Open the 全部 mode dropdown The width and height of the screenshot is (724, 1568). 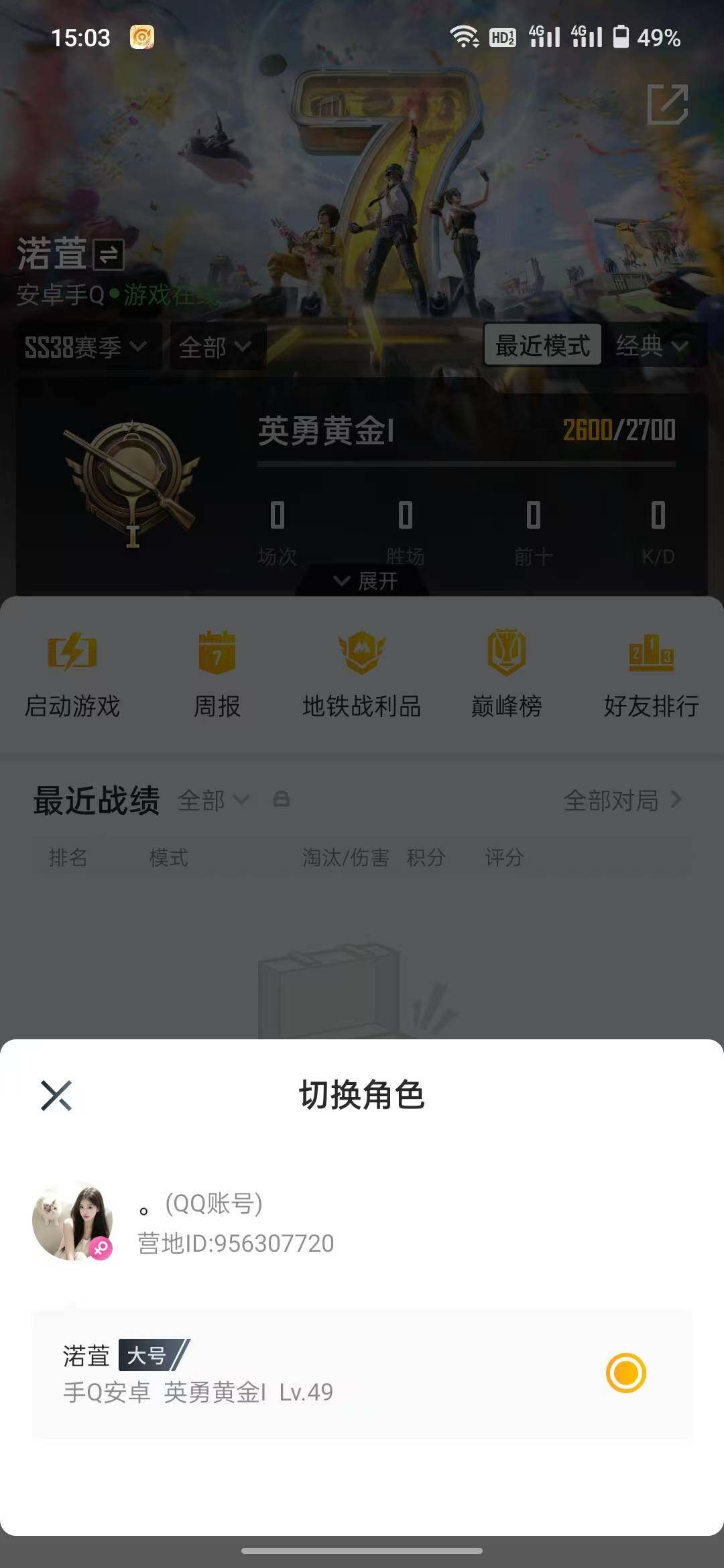(x=215, y=346)
